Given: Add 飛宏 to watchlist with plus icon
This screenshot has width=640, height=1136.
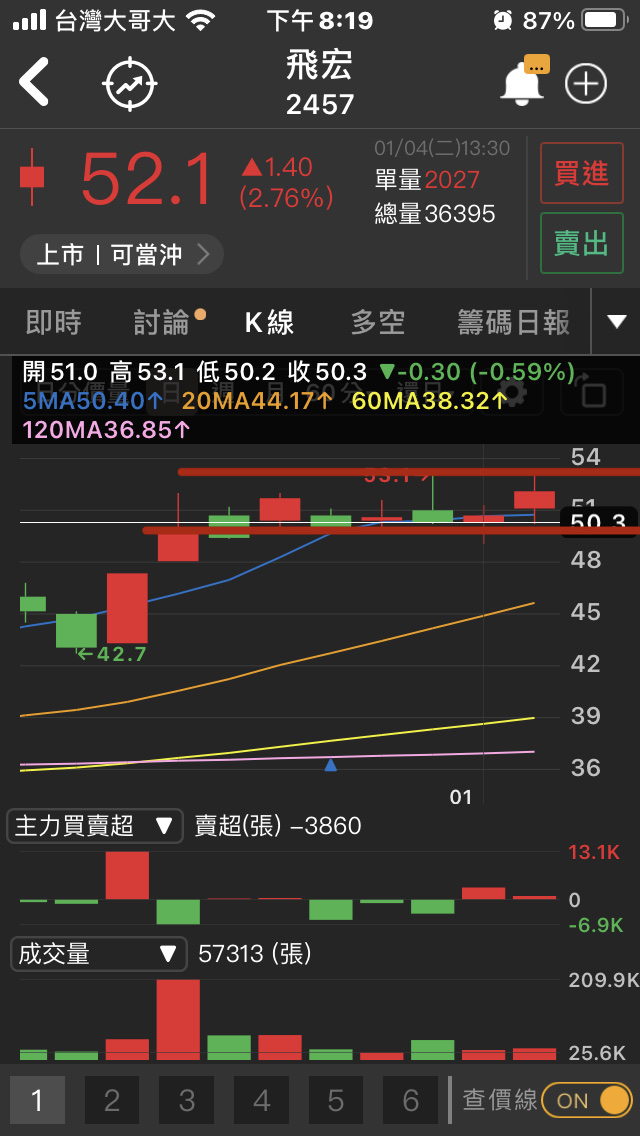Looking at the screenshot, I should (x=586, y=84).
